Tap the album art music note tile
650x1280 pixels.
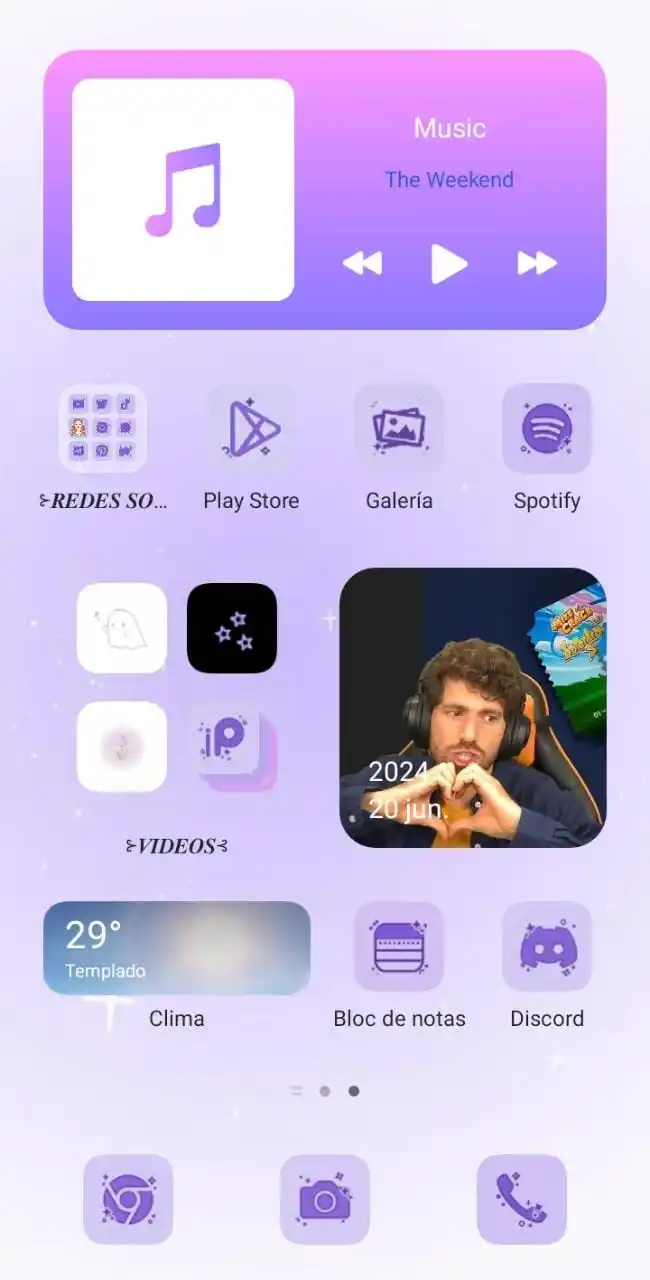tap(183, 190)
